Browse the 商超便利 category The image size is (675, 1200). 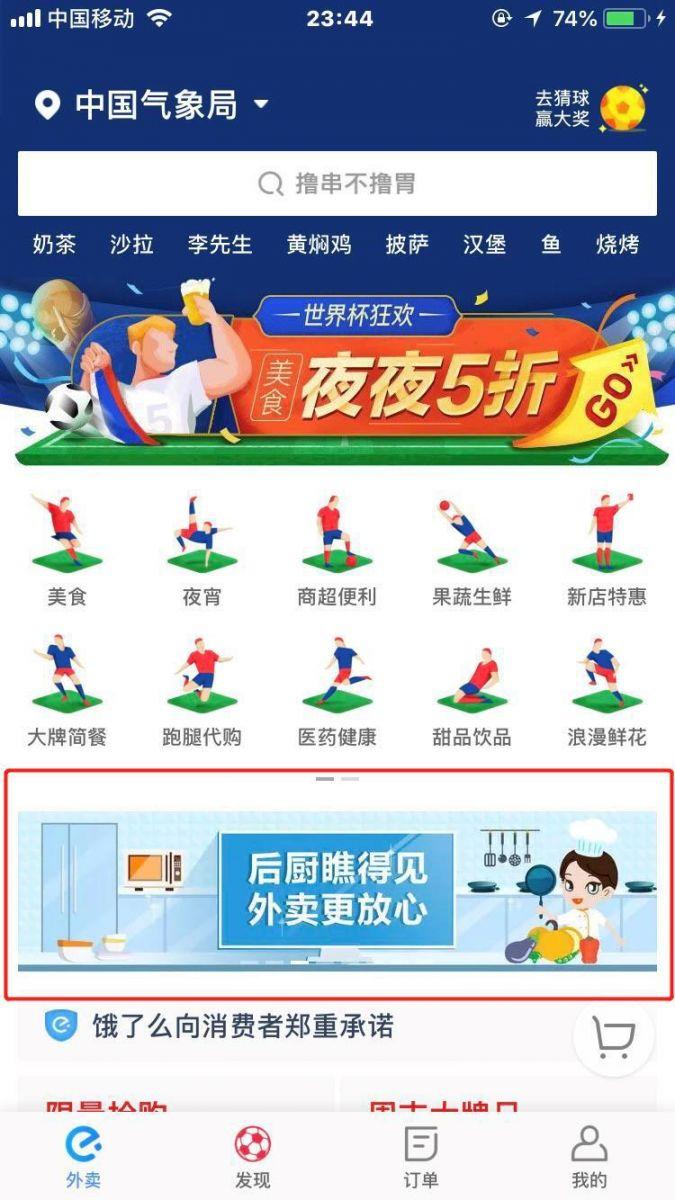(x=337, y=550)
